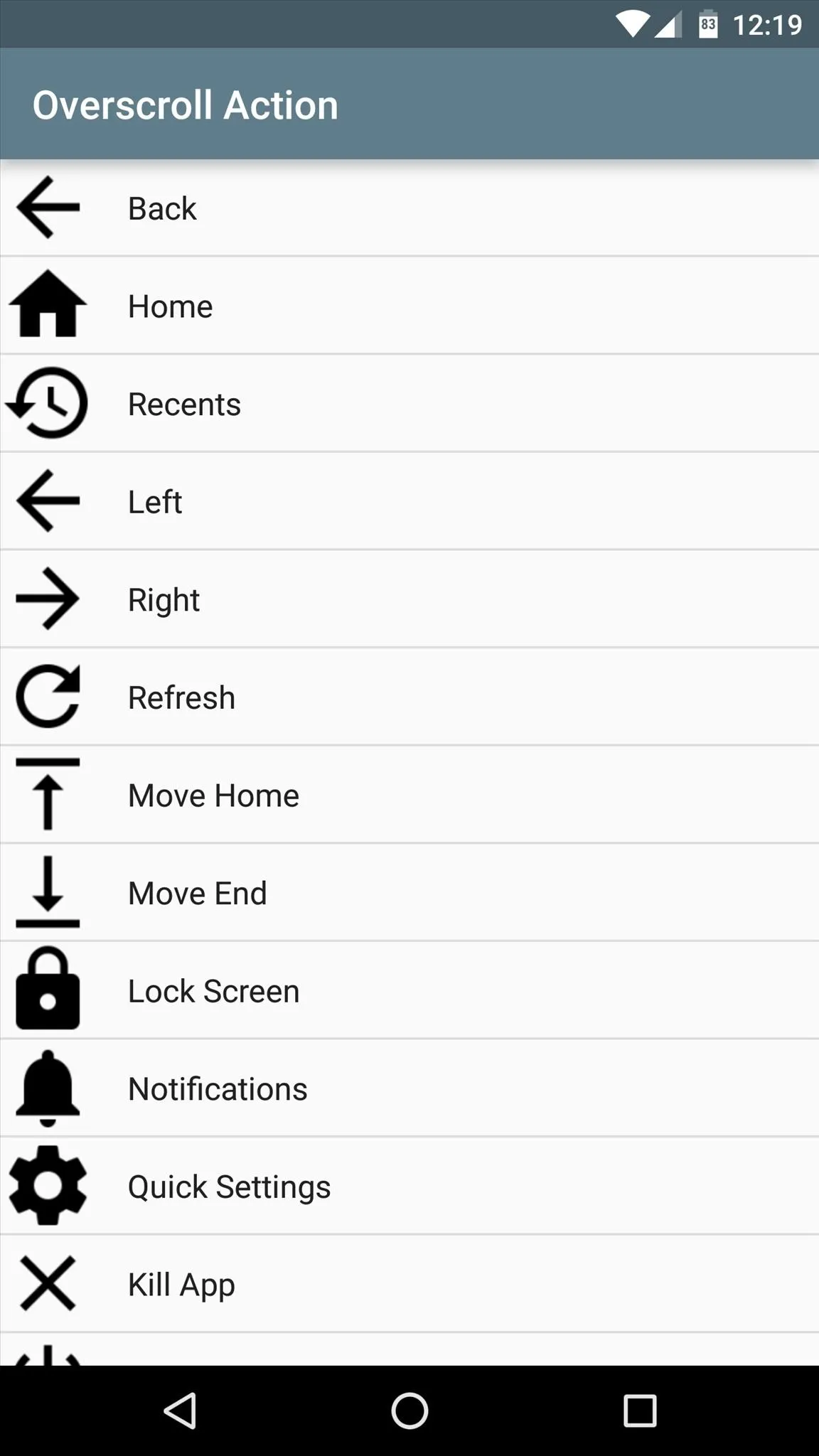This screenshot has height=1456, width=819.
Task: Choose Home as overscroll action
Action: [409, 306]
